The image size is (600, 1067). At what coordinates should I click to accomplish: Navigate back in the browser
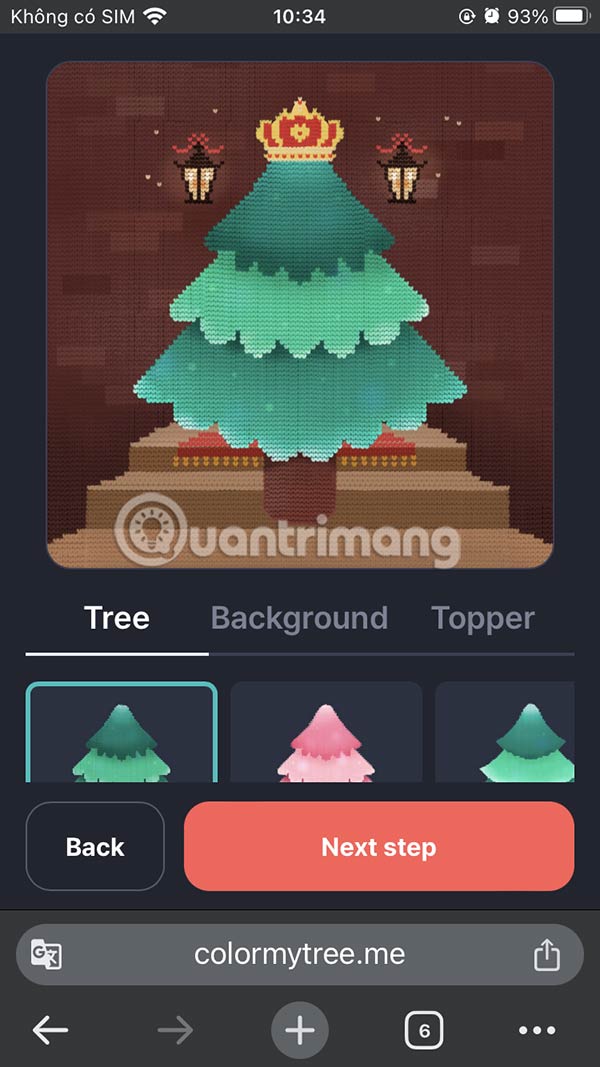click(50, 1030)
